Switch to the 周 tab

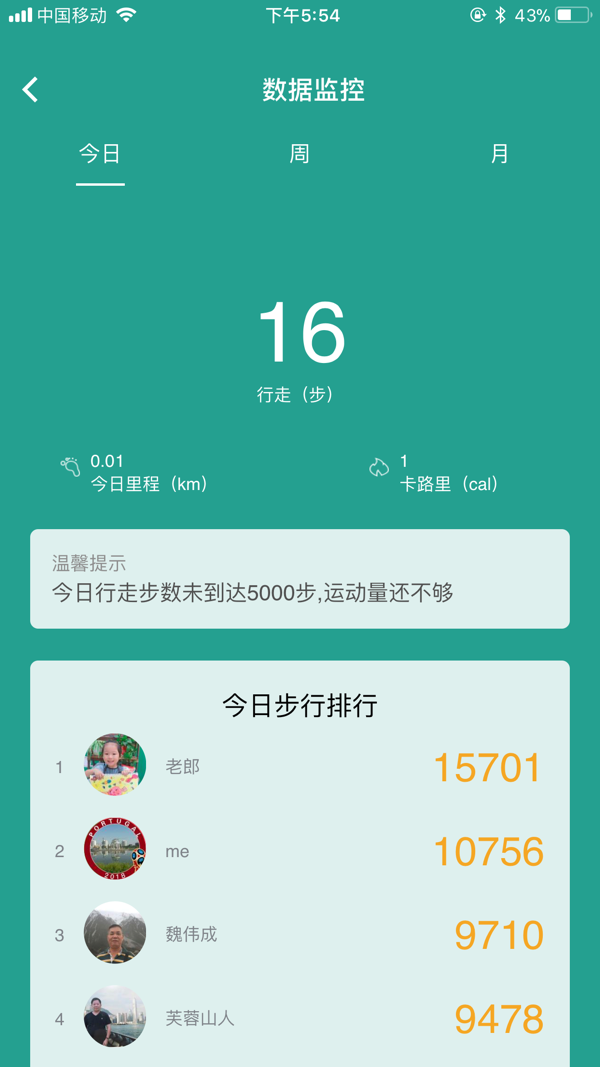[x=299, y=154]
